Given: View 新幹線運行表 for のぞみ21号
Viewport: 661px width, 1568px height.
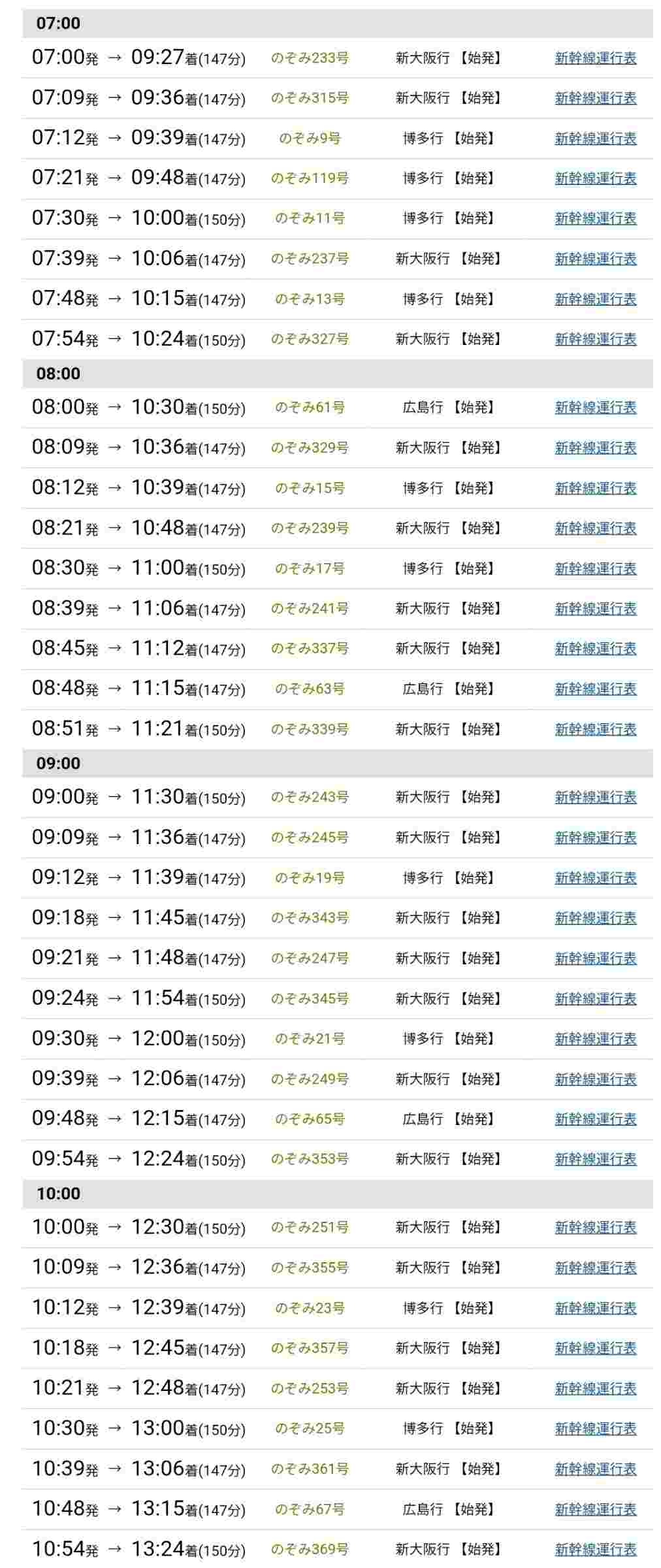Looking at the screenshot, I should click(595, 1039).
